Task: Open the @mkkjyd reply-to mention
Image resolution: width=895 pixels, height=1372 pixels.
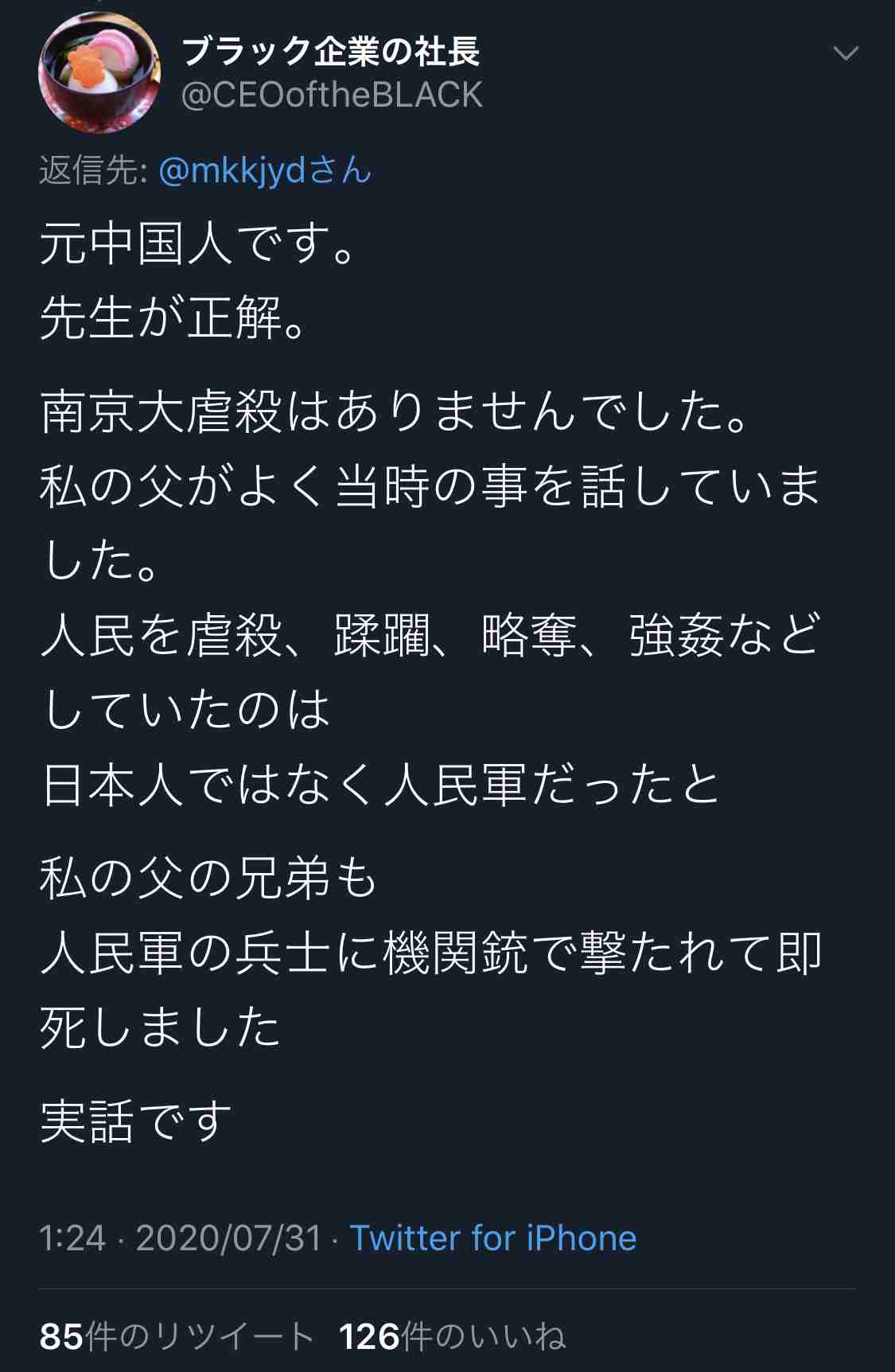Action: tap(265, 171)
